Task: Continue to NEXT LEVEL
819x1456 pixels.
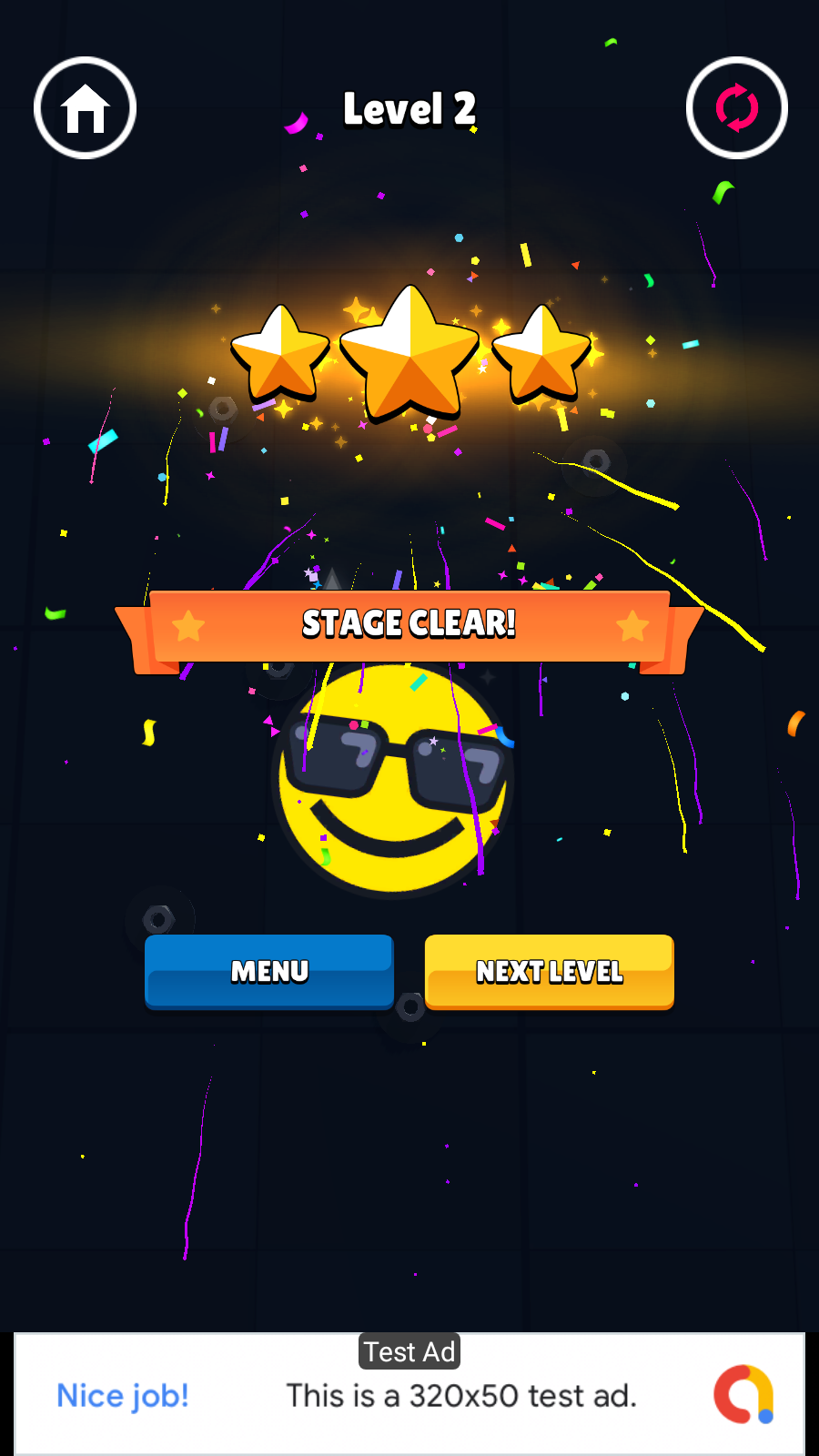Action: click(549, 971)
